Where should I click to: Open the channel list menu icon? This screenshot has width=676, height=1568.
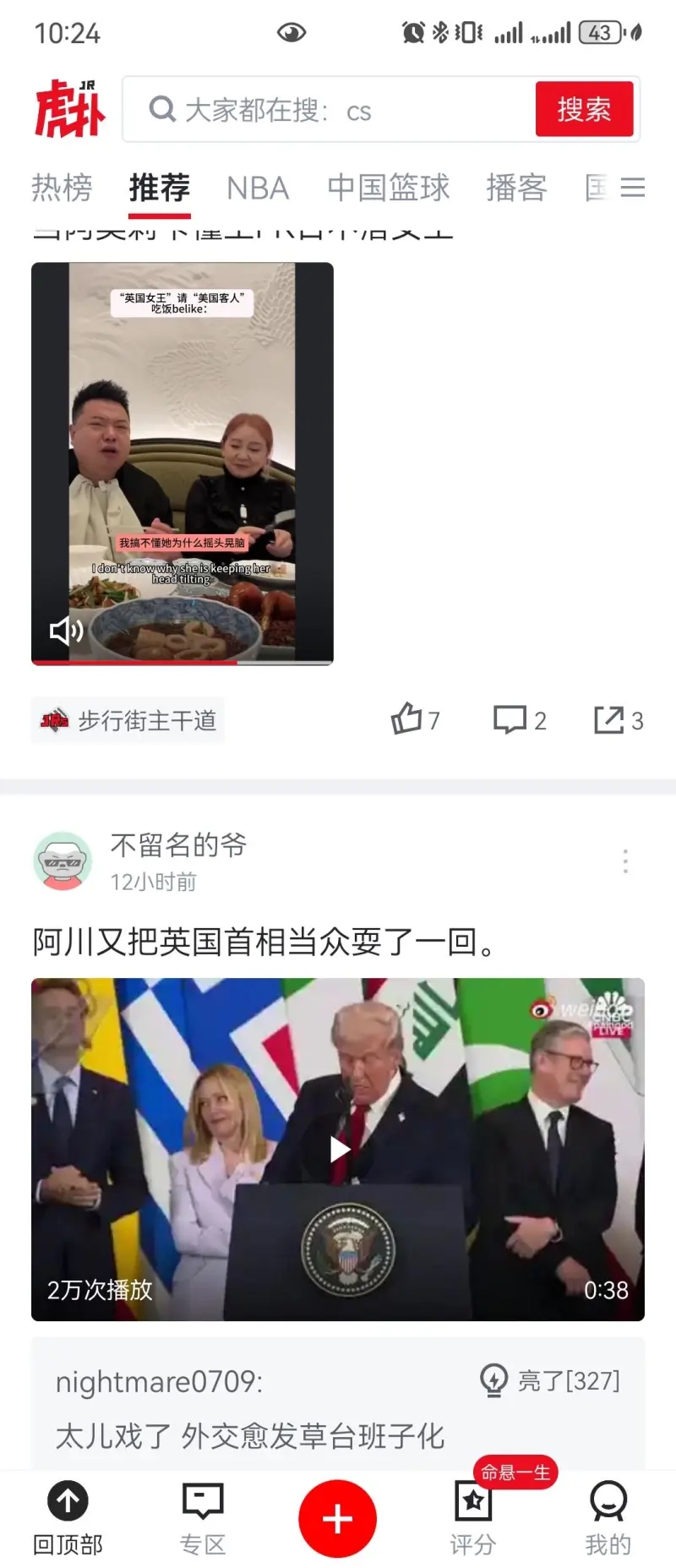633,188
